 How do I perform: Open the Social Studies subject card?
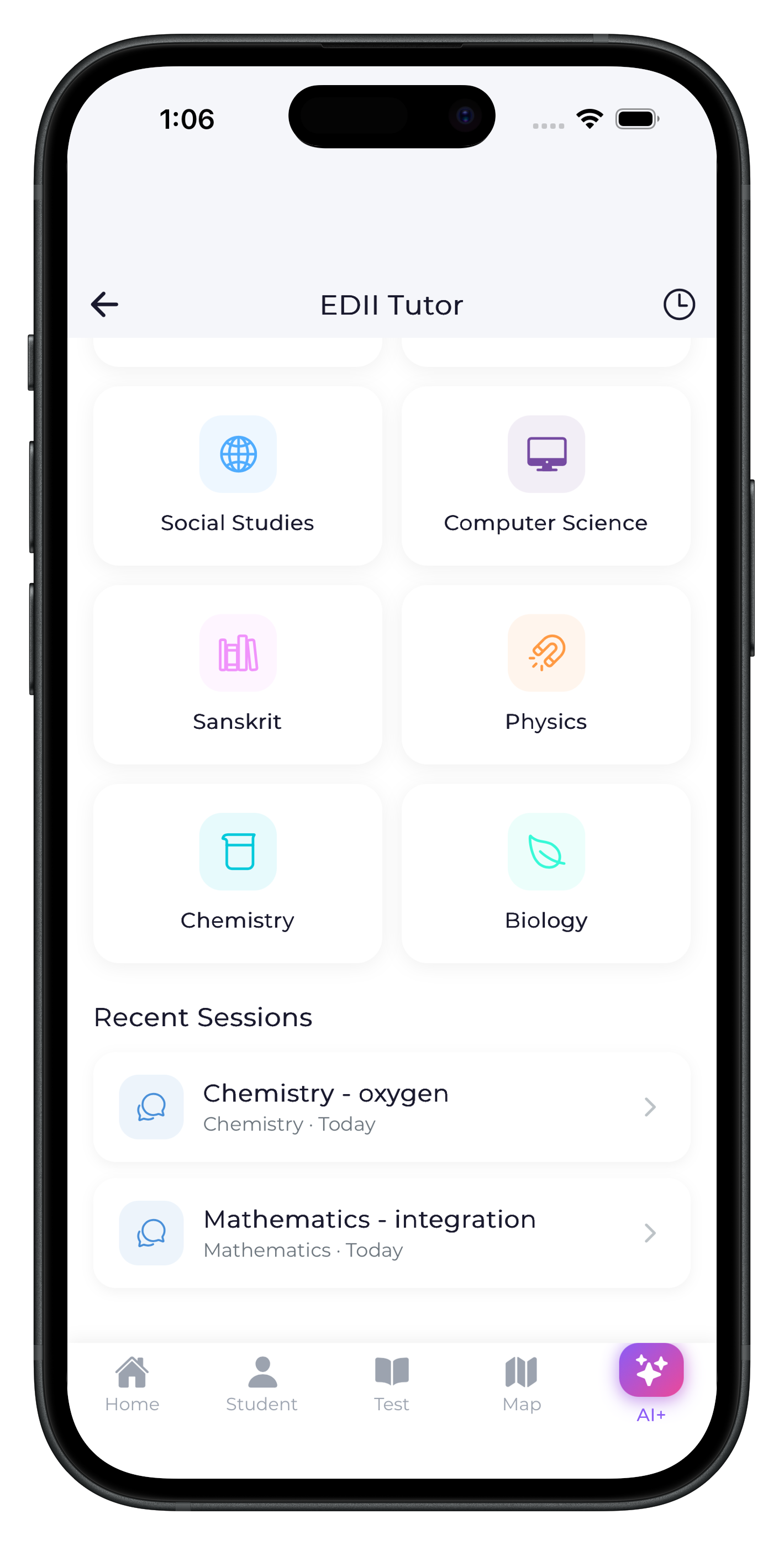pyautogui.click(x=238, y=476)
